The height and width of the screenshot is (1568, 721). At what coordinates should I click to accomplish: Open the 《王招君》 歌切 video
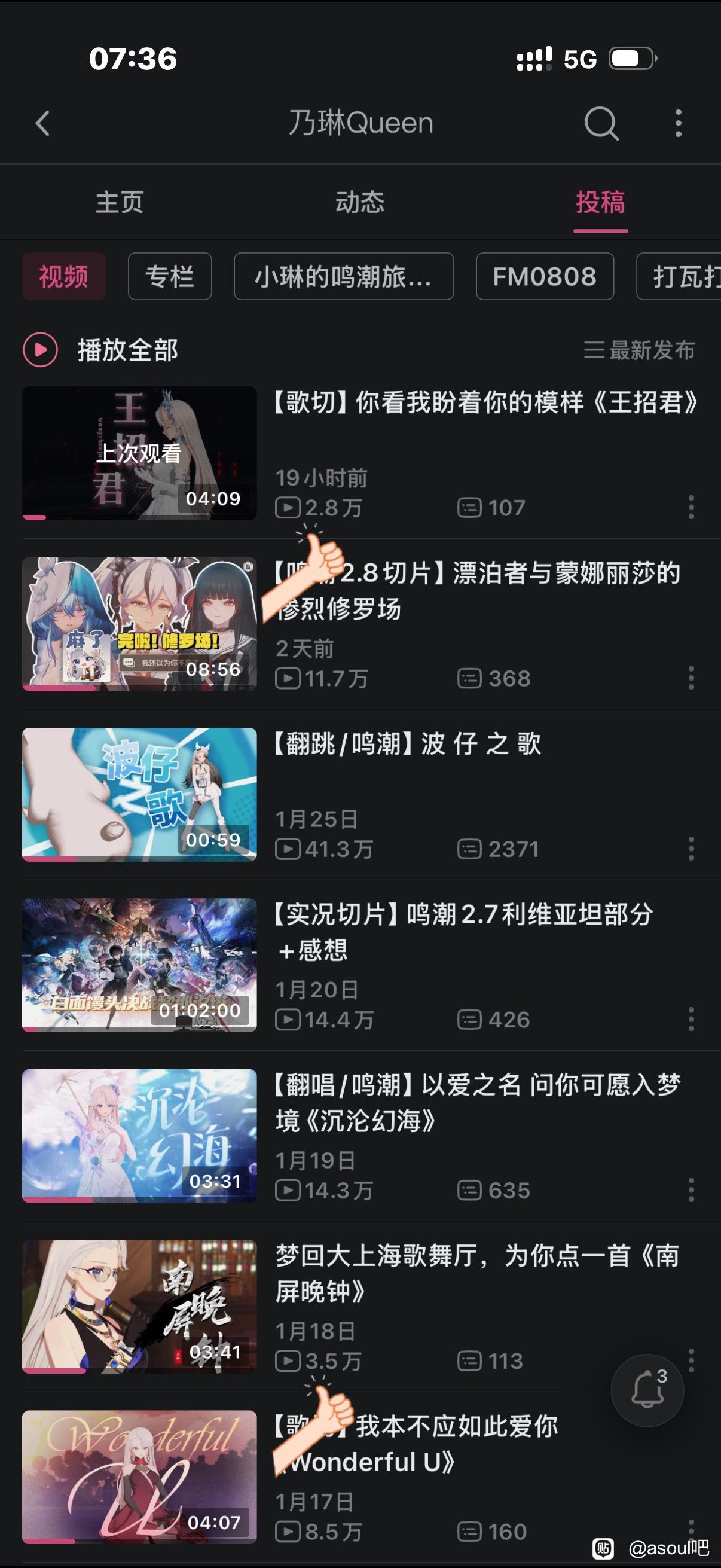pos(360,453)
